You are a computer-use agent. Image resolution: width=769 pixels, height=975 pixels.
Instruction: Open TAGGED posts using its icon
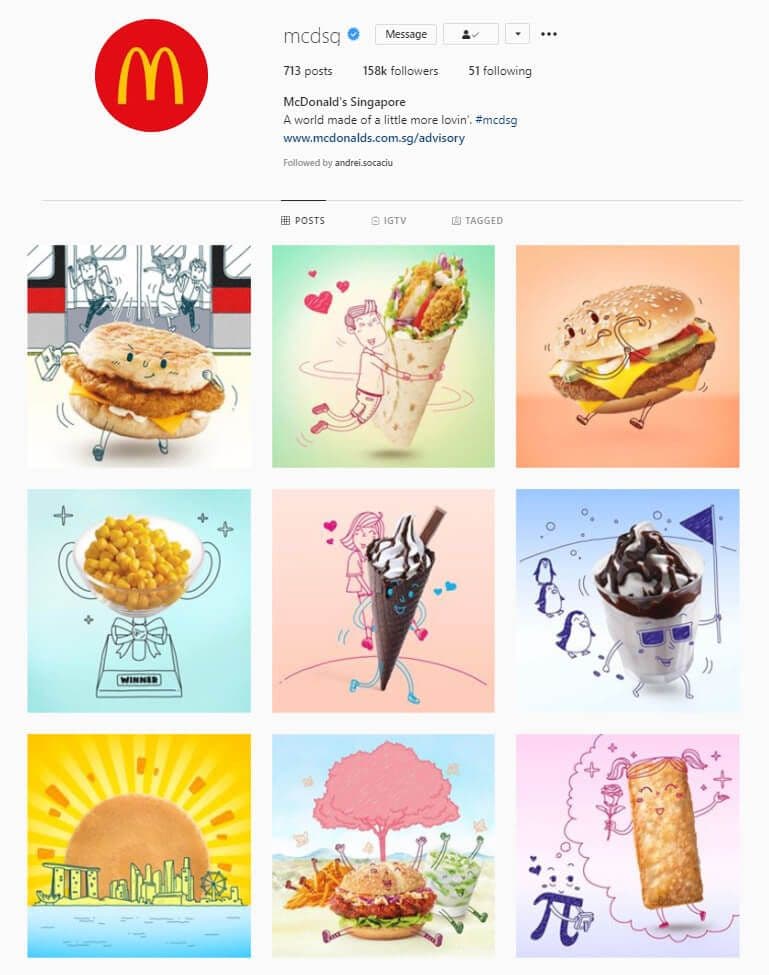pyautogui.click(x=459, y=220)
